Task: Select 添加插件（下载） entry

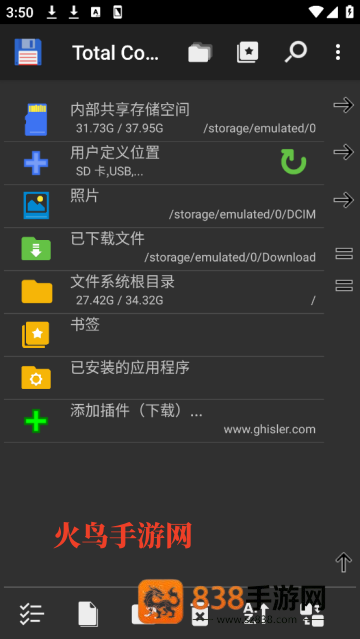Action: click(x=164, y=421)
